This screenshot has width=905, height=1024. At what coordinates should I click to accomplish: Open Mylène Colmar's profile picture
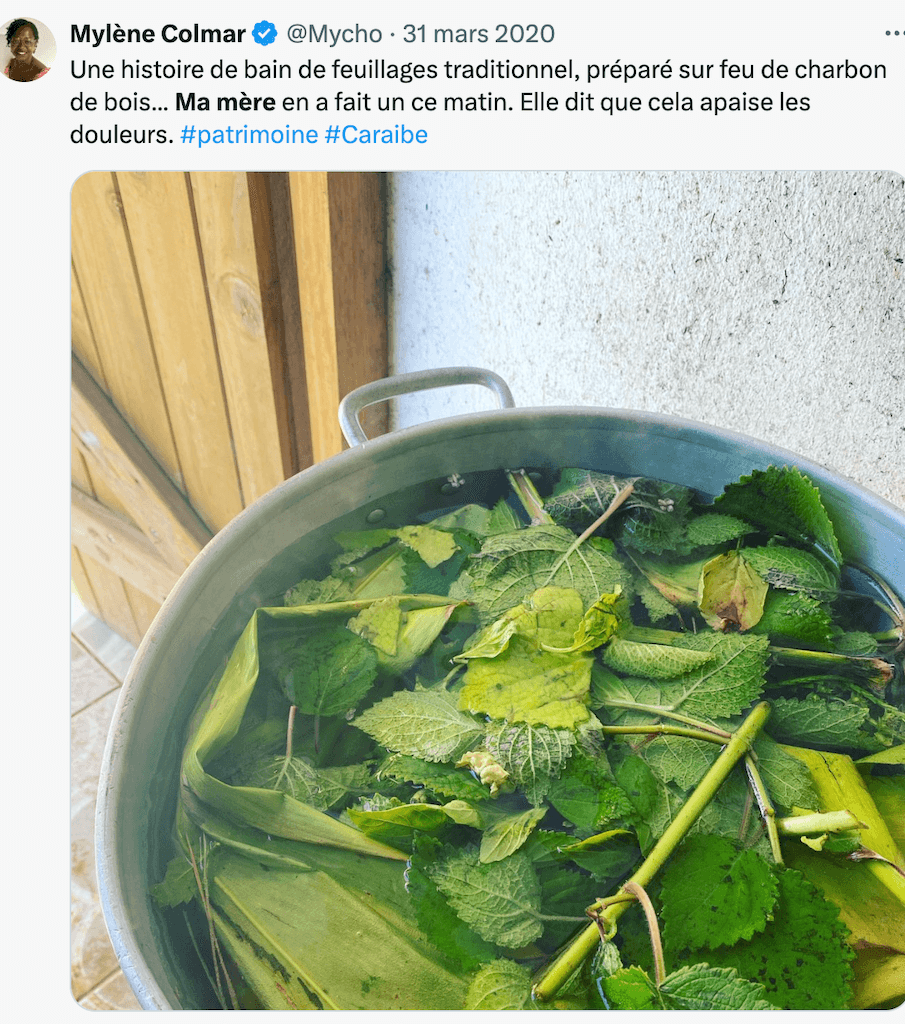[x=27, y=50]
